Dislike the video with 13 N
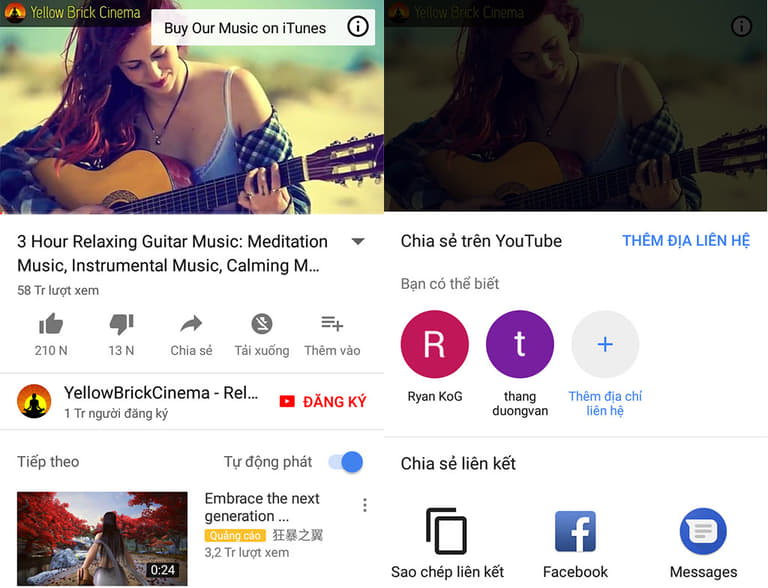This screenshot has width=768, height=588. [x=121, y=335]
